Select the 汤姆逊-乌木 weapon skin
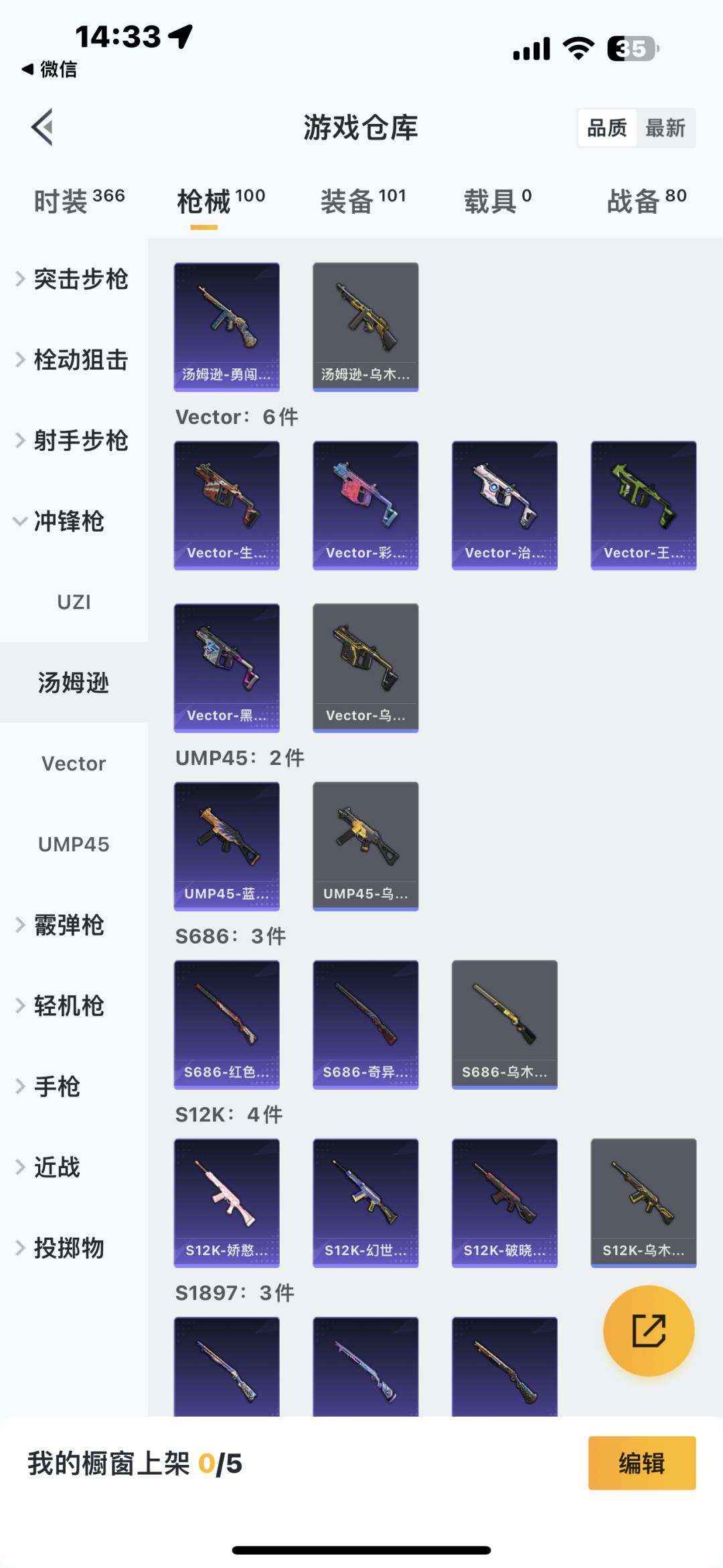Screen dimensions: 723x1568 tap(366, 326)
